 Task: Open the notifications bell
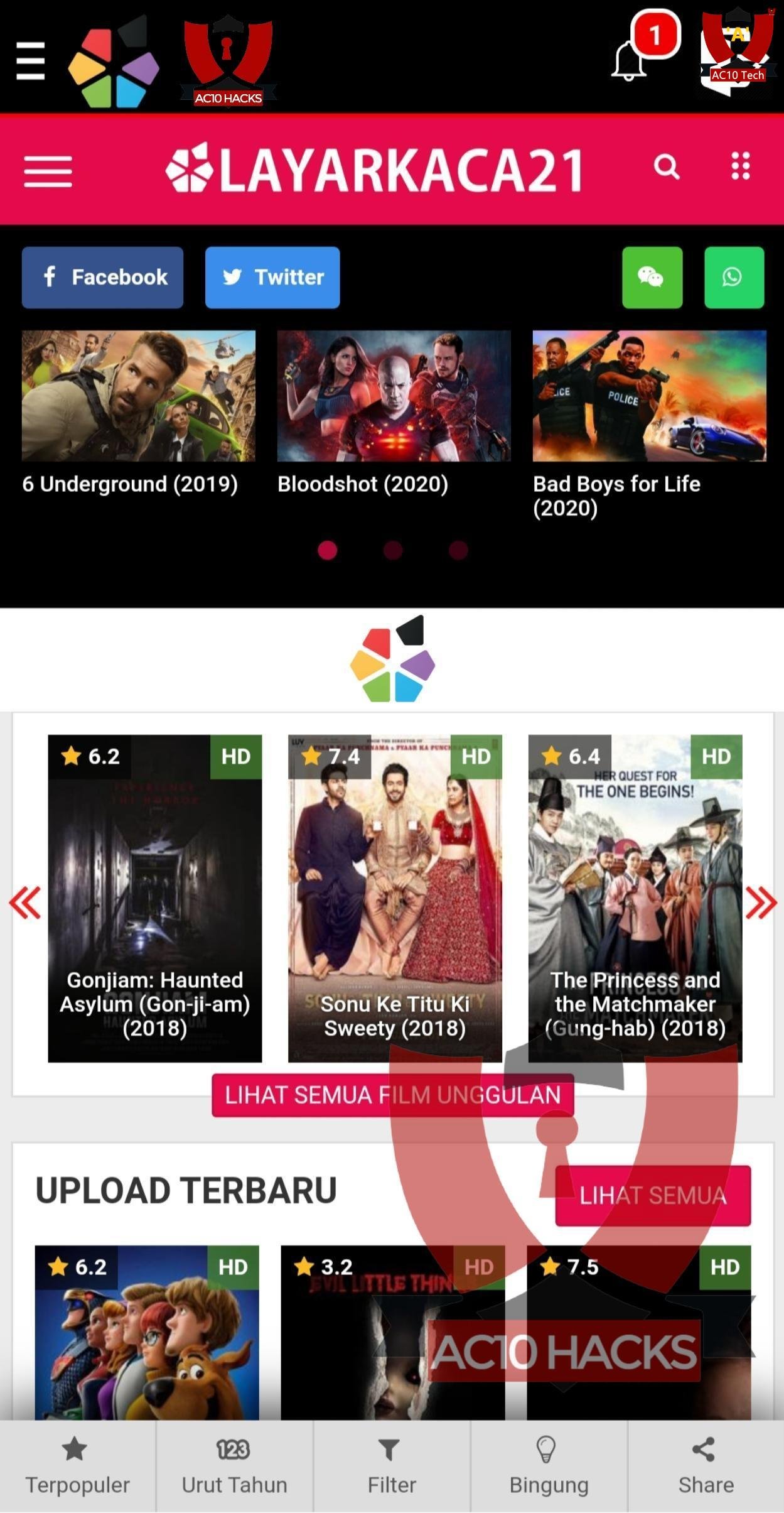628,62
